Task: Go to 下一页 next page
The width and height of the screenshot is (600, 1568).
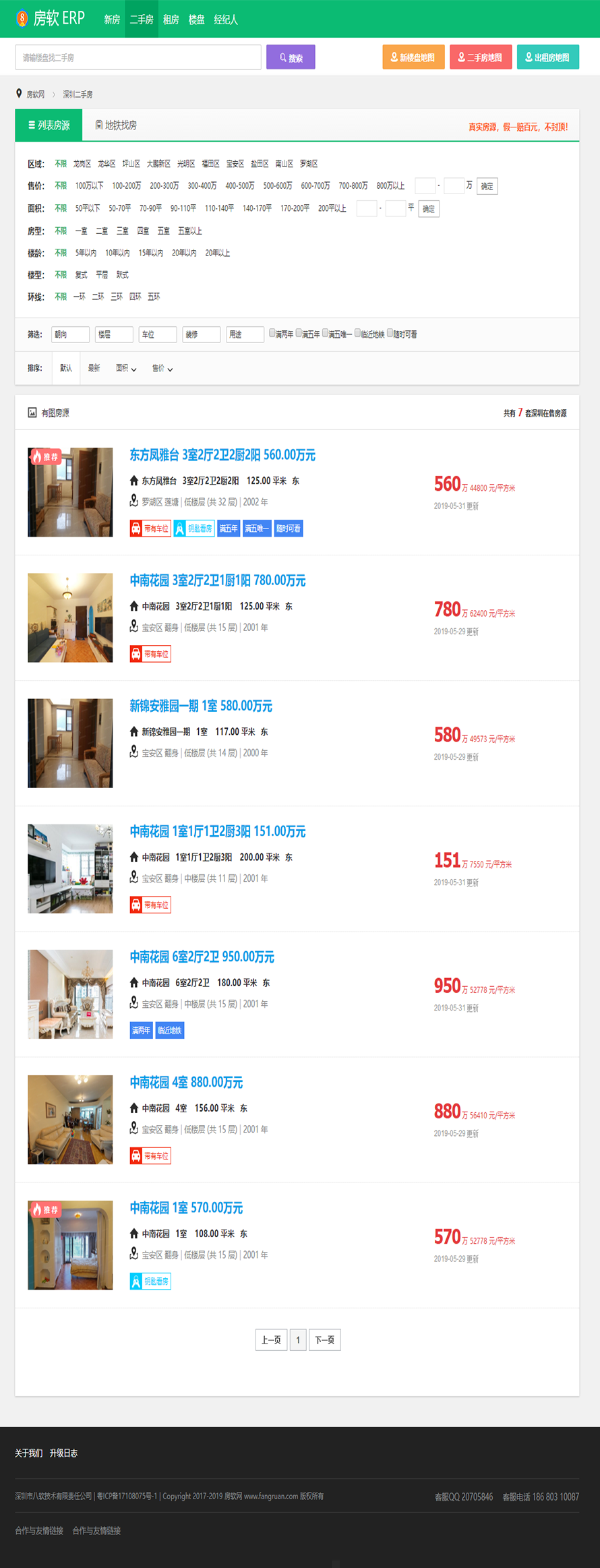Action: point(324,1339)
